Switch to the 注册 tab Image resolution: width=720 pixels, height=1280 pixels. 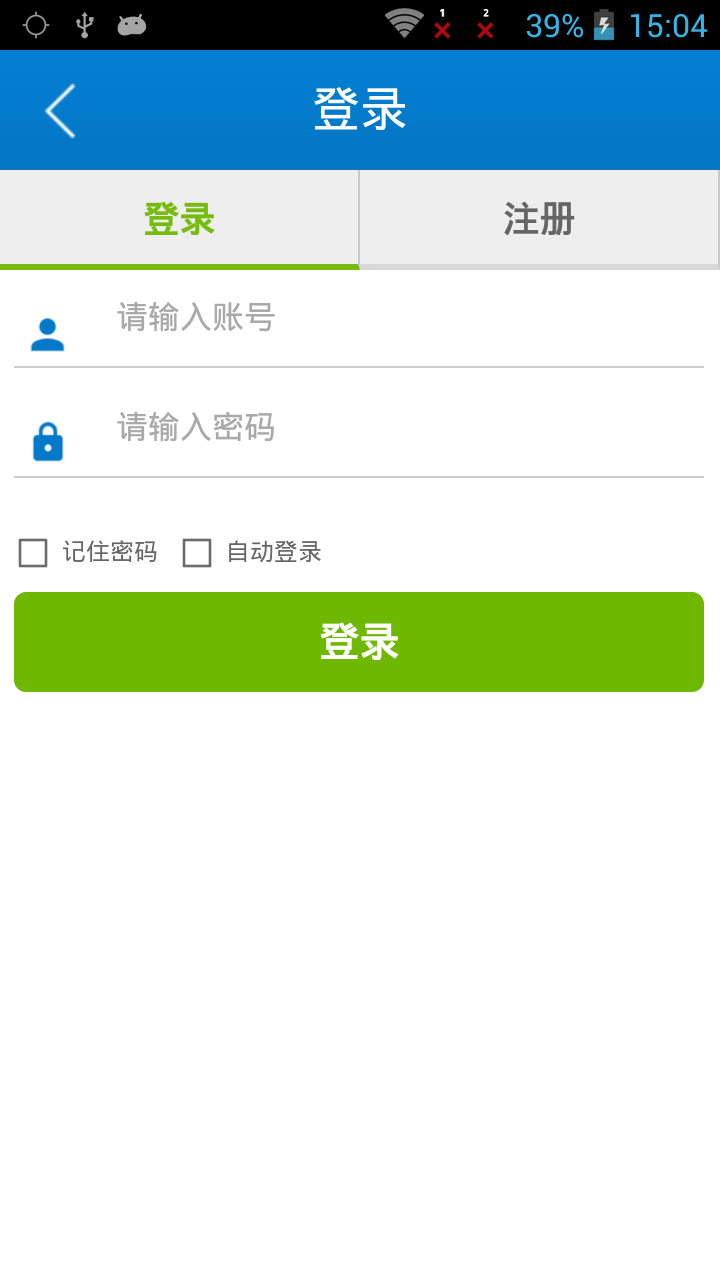coord(540,219)
